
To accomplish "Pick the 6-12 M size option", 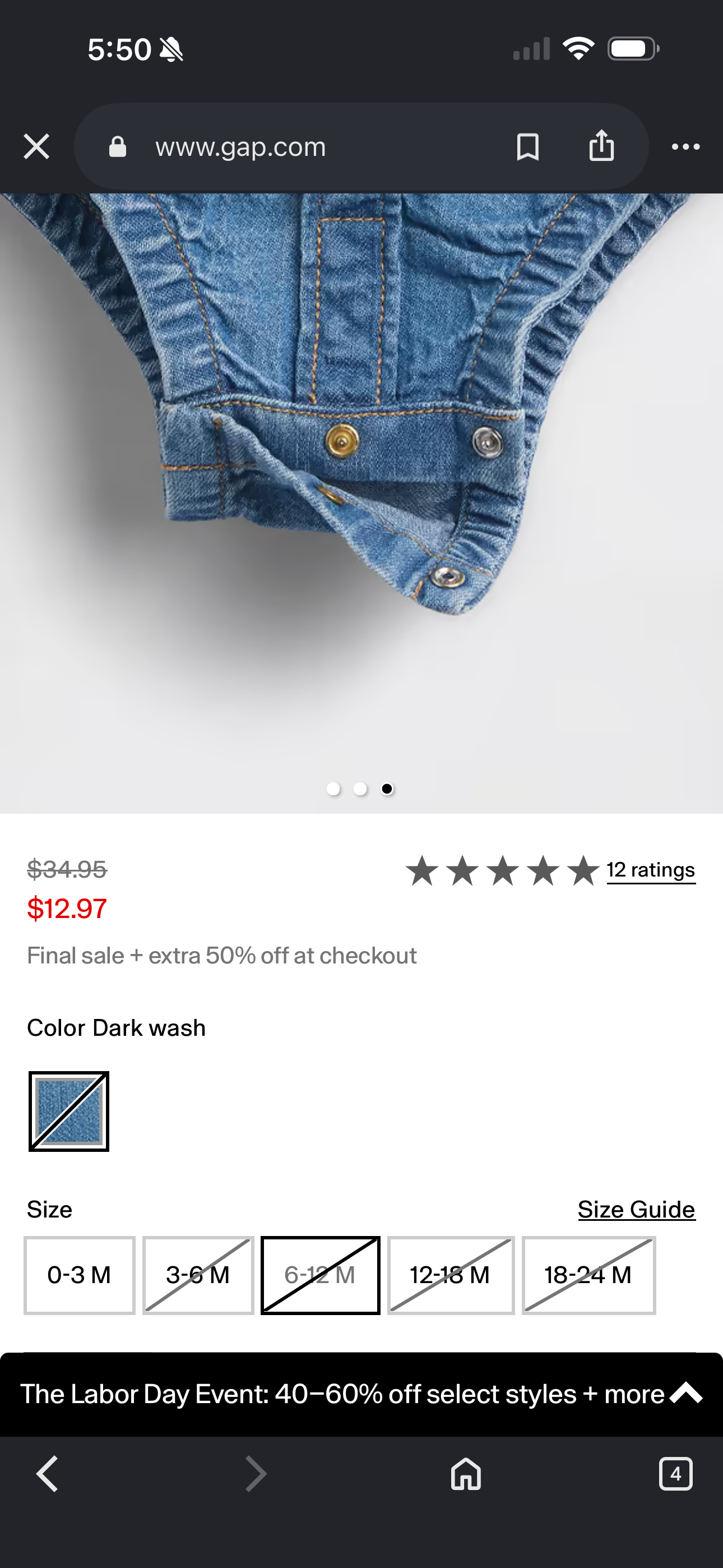I will click(320, 1275).
